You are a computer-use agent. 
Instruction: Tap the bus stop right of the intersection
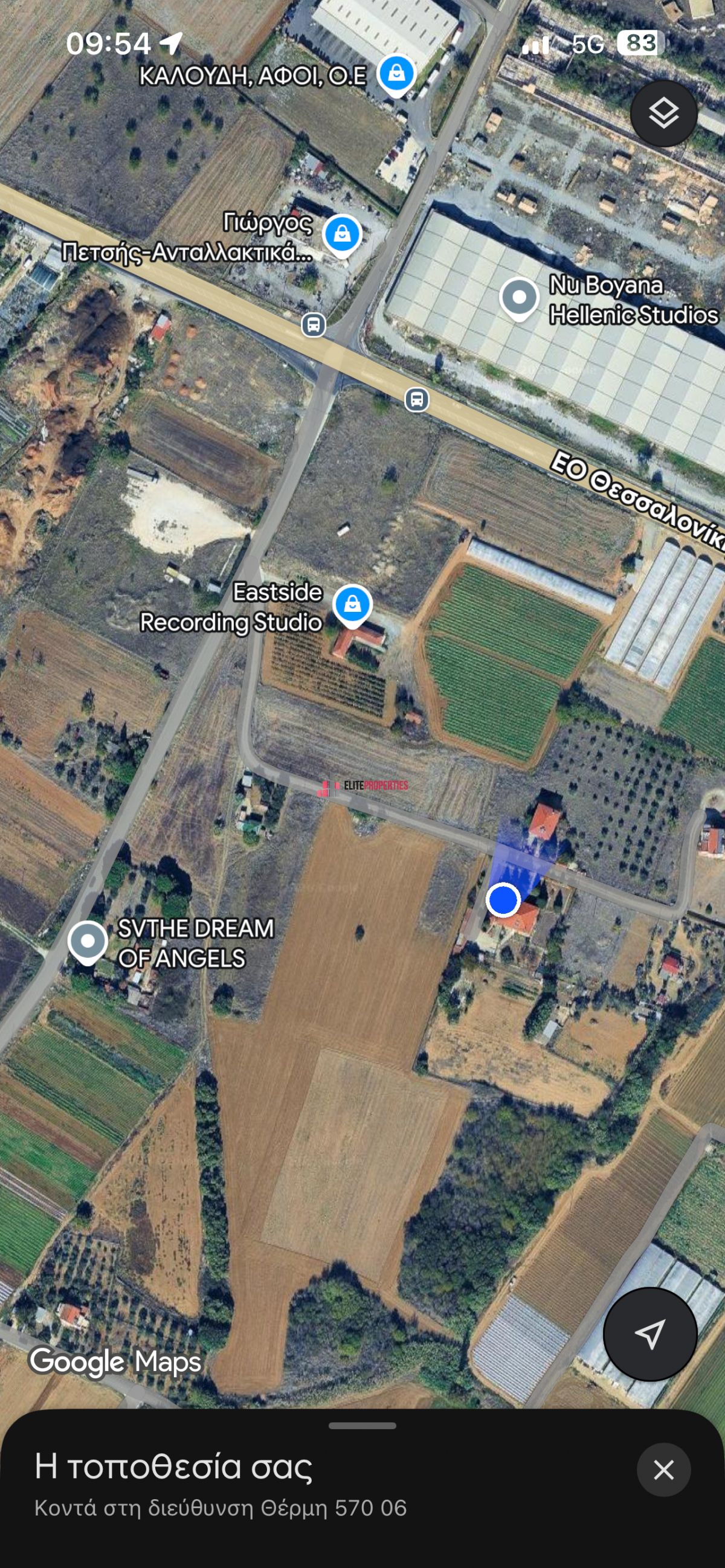(x=416, y=400)
